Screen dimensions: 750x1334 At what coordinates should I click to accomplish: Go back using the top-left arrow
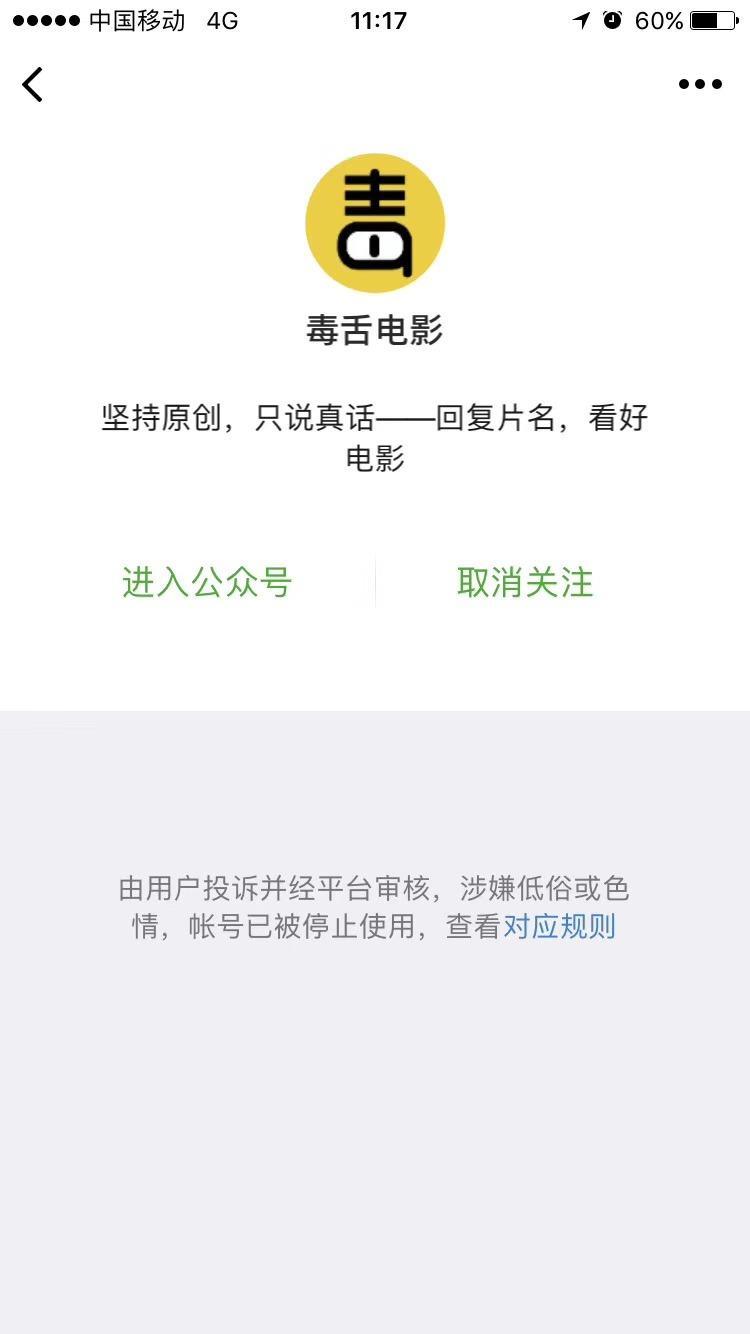tap(33, 85)
